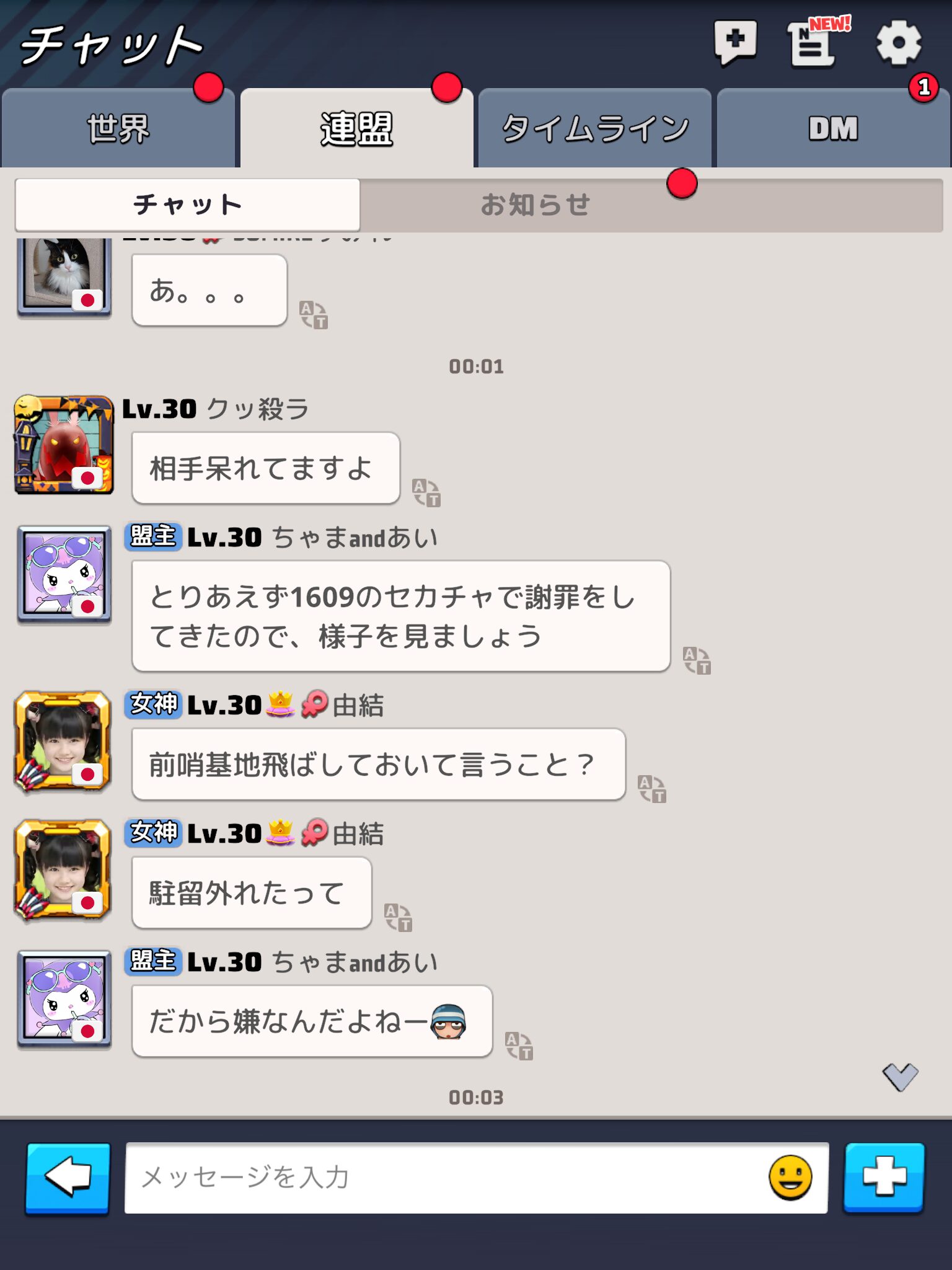This screenshot has width=952, height=1270.
Task: Open the blue plus attachment button
Action: 884,1178
